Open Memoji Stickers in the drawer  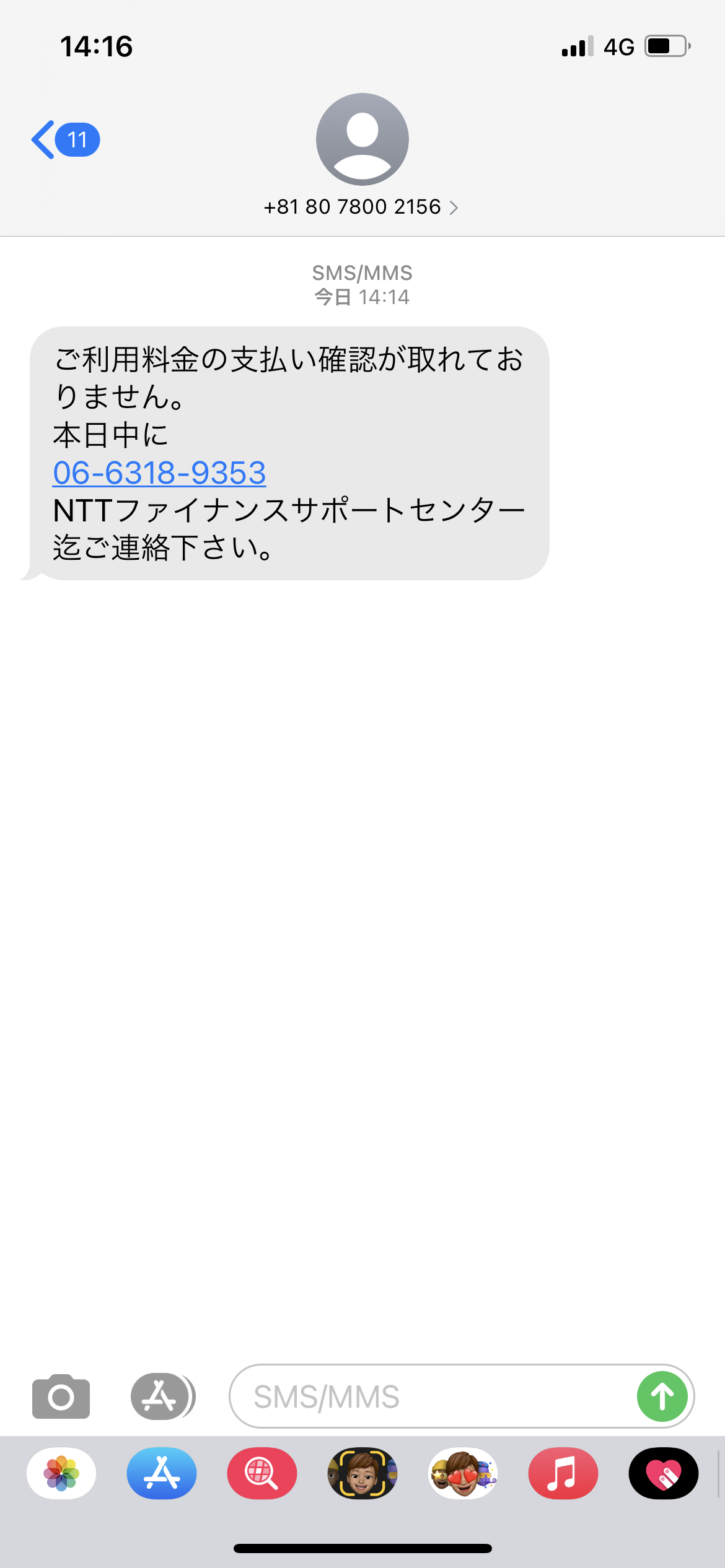coord(463,1473)
